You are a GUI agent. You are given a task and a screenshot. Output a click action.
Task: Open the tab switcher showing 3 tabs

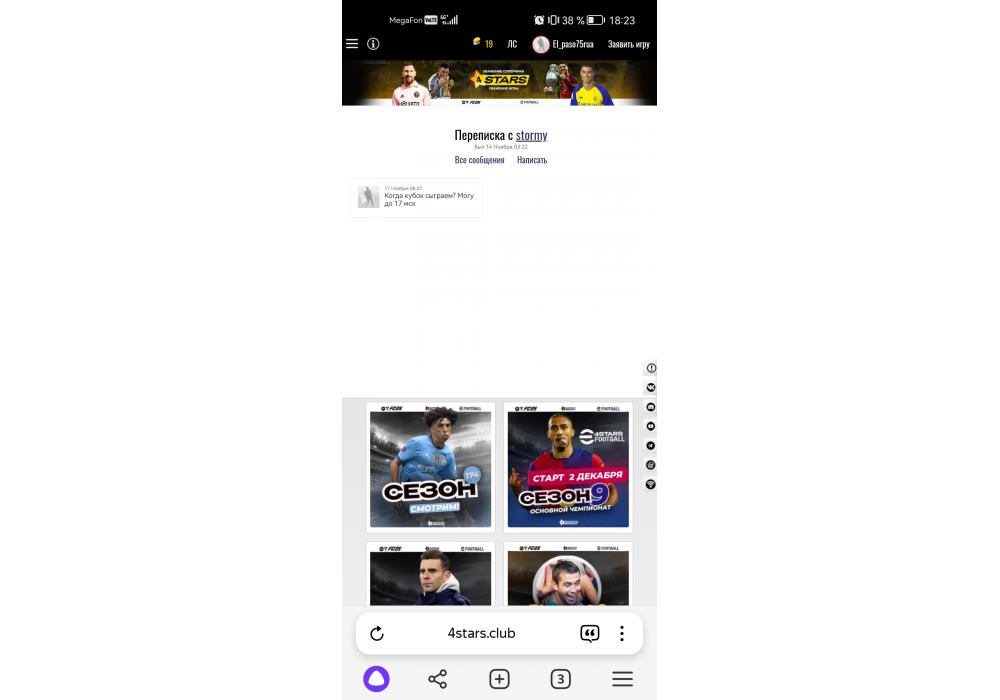[x=560, y=679]
